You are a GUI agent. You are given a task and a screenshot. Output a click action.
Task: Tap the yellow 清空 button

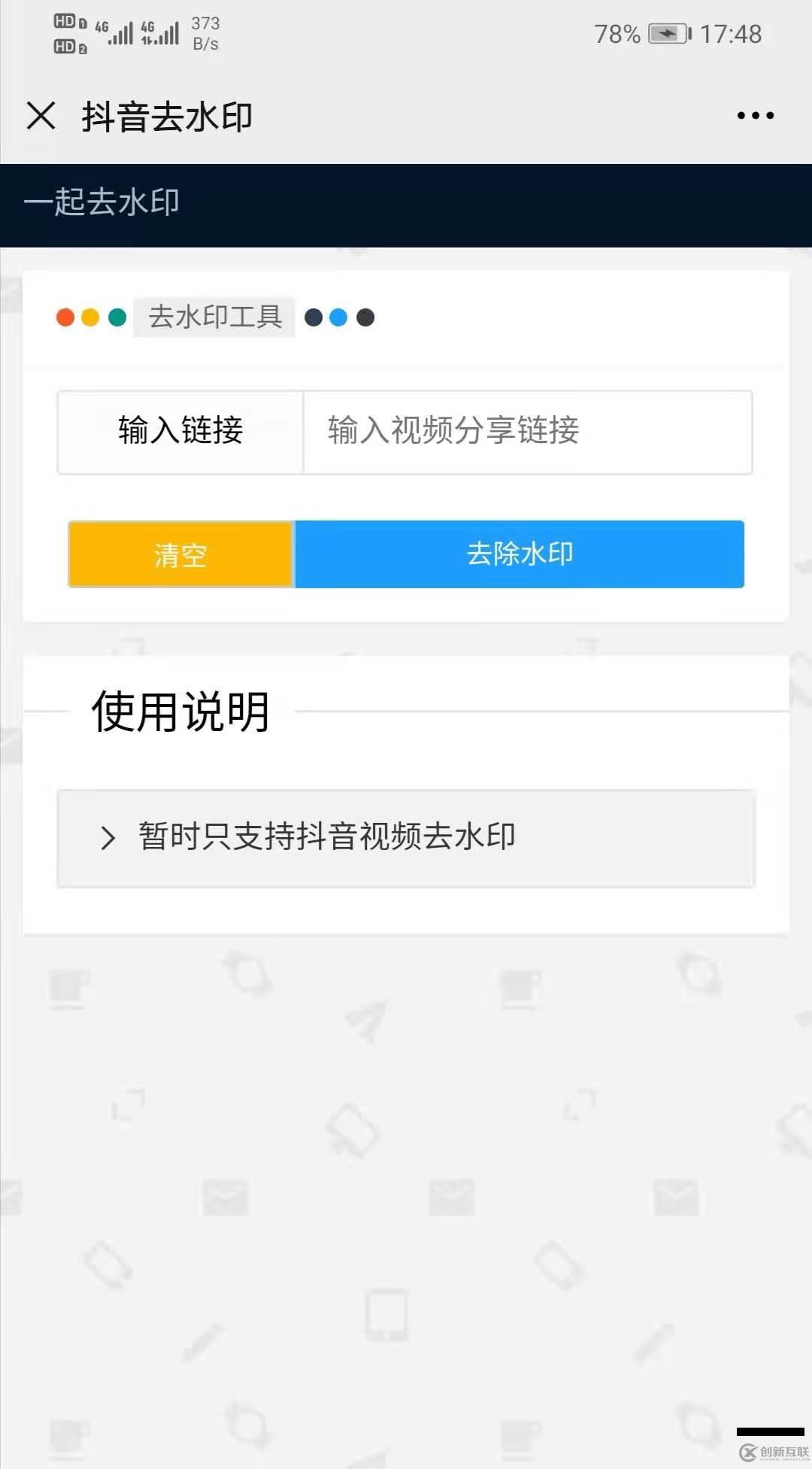pos(180,554)
